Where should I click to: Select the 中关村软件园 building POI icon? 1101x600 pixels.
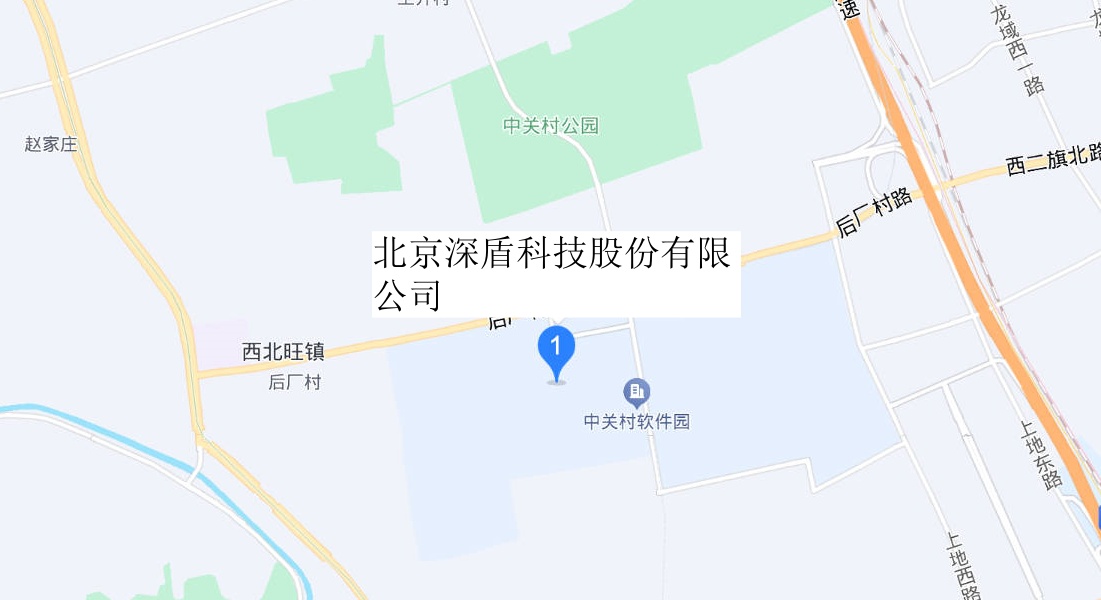[636, 392]
